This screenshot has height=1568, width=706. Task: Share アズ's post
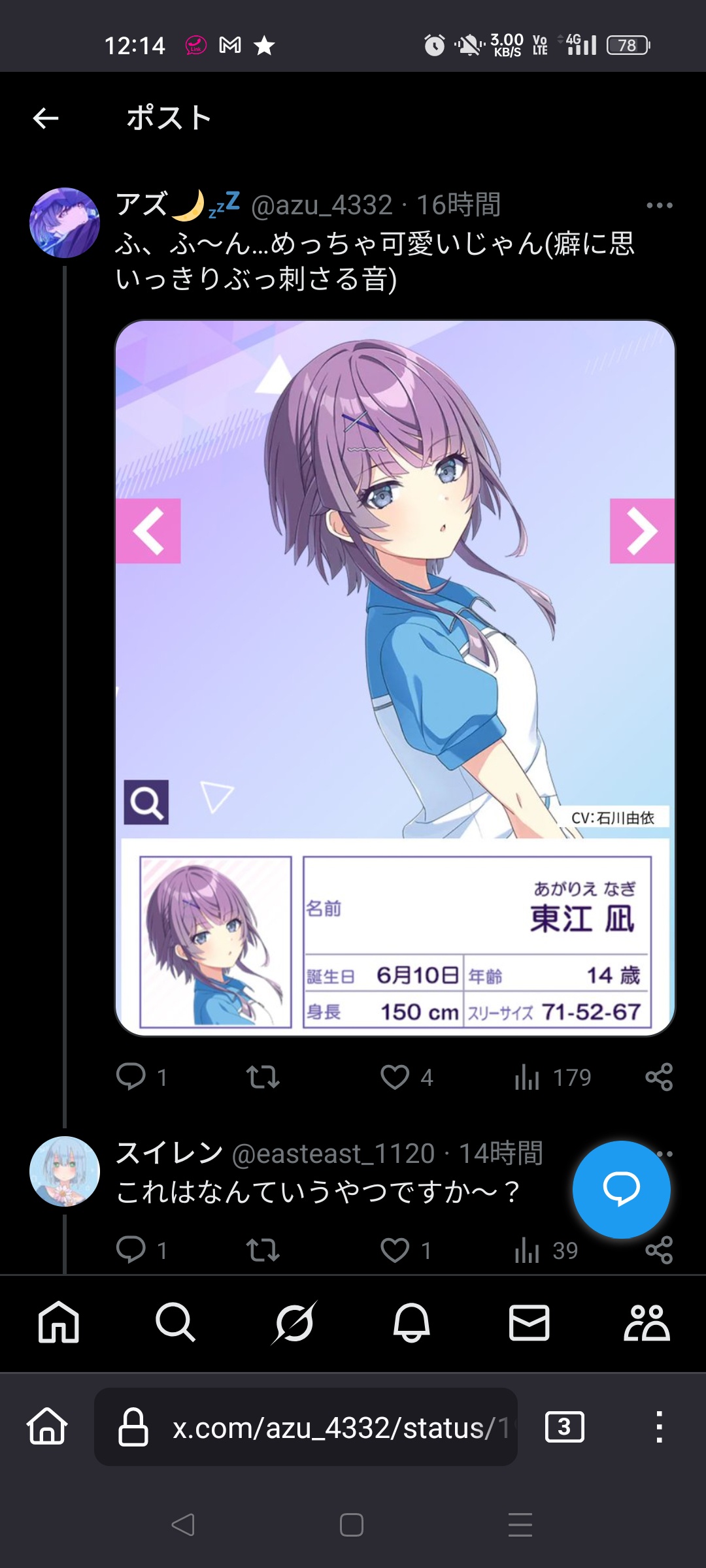tap(659, 1077)
